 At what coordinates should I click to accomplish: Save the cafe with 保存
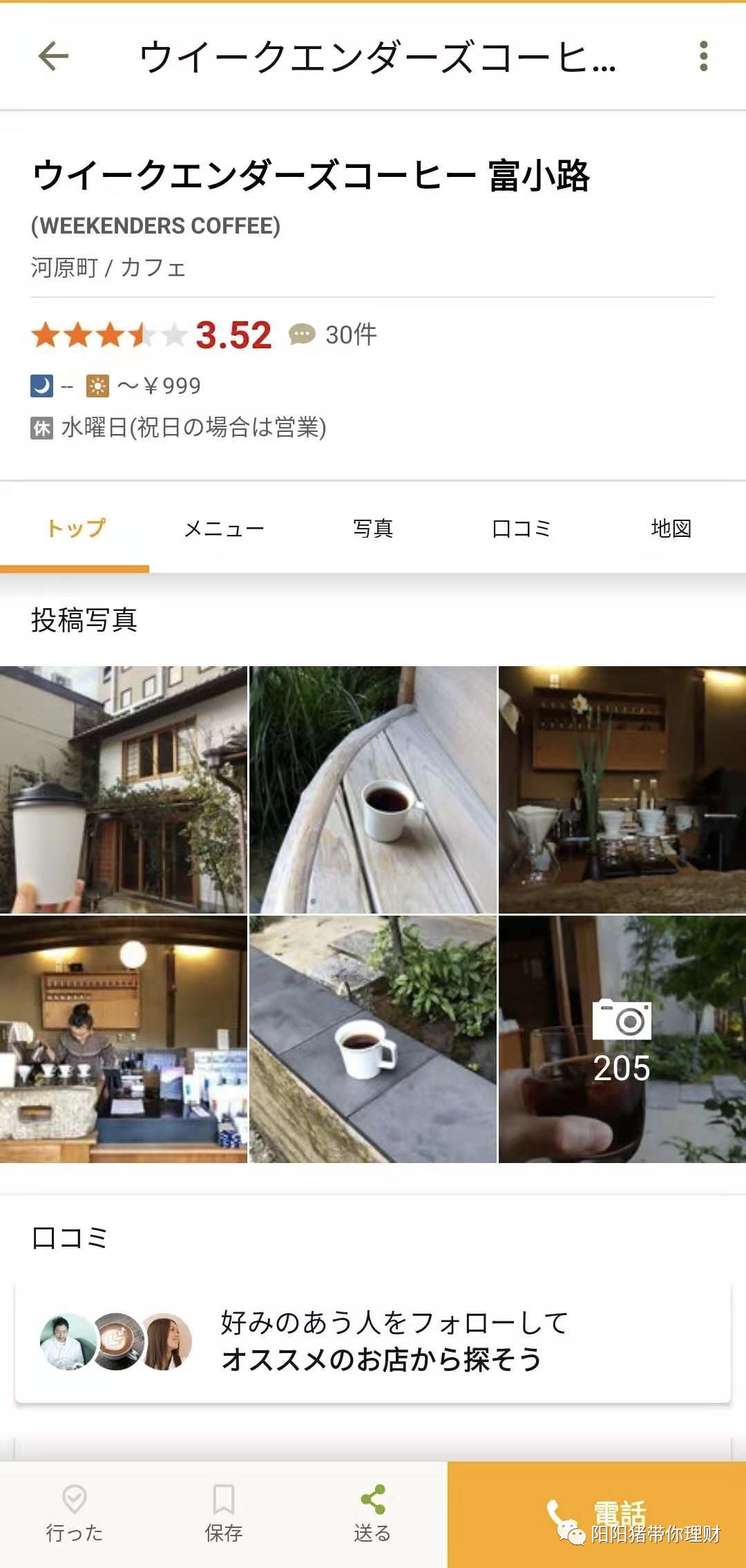pyautogui.click(x=224, y=1514)
